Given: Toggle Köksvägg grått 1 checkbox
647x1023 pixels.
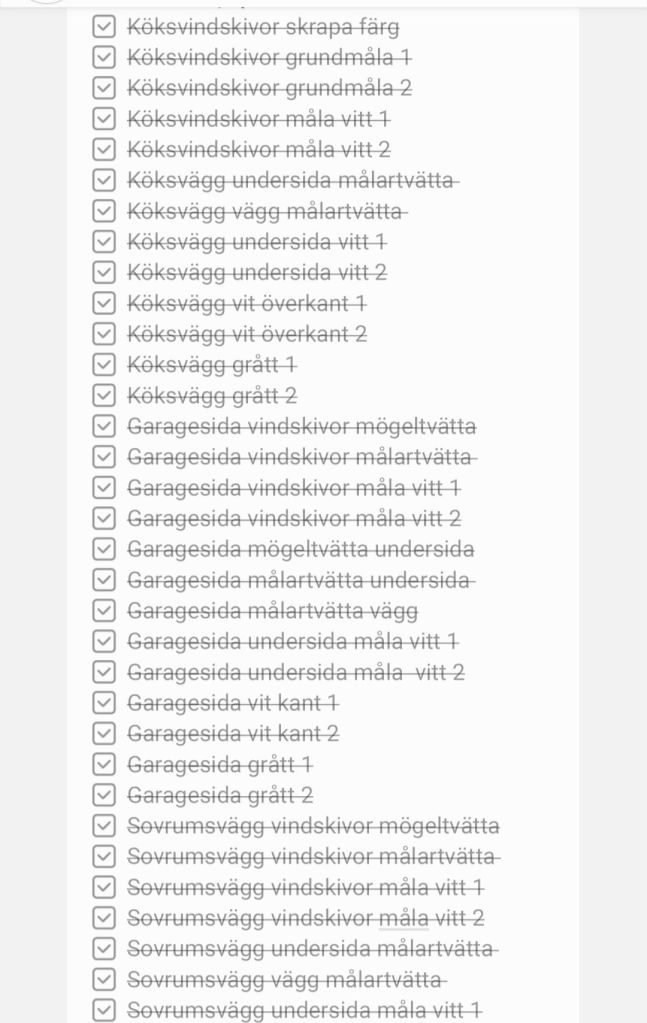Looking at the screenshot, I should point(103,365).
